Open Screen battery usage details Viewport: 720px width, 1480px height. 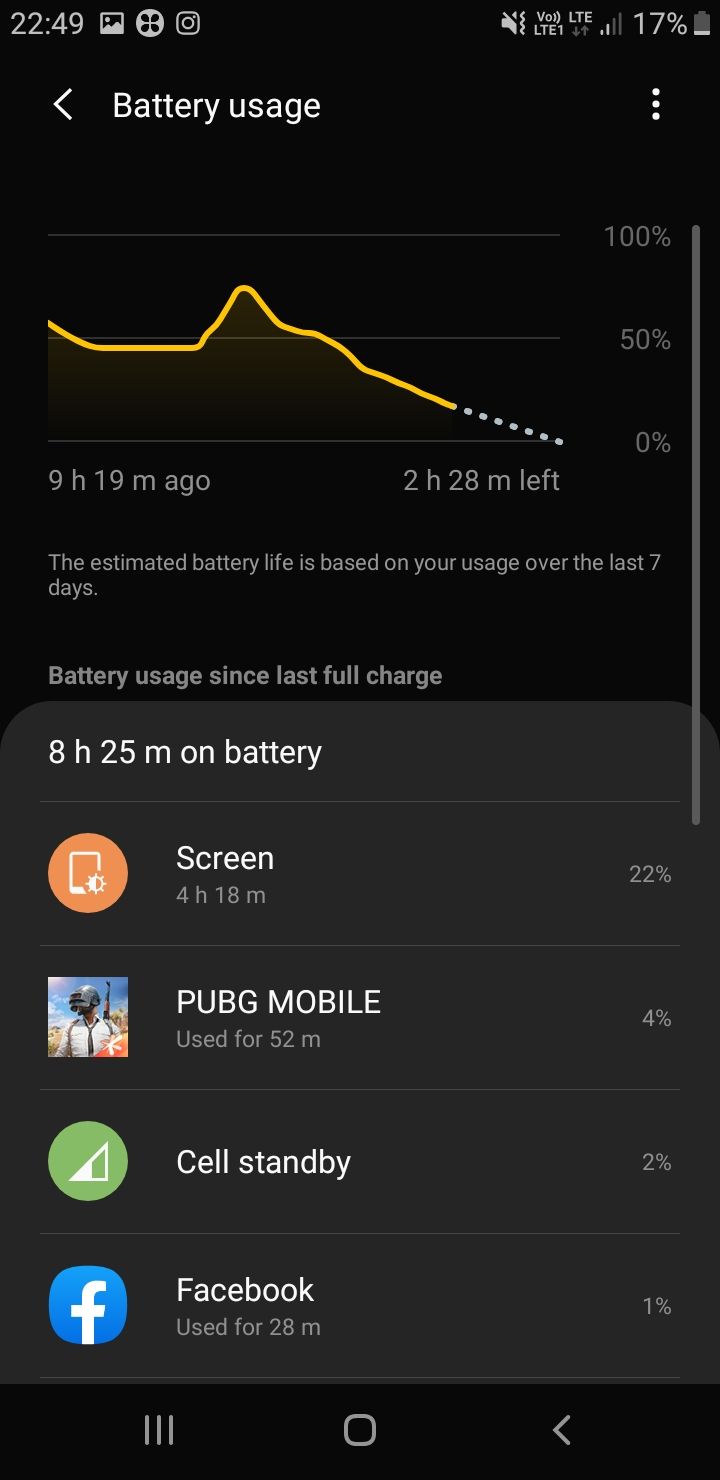coord(360,874)
